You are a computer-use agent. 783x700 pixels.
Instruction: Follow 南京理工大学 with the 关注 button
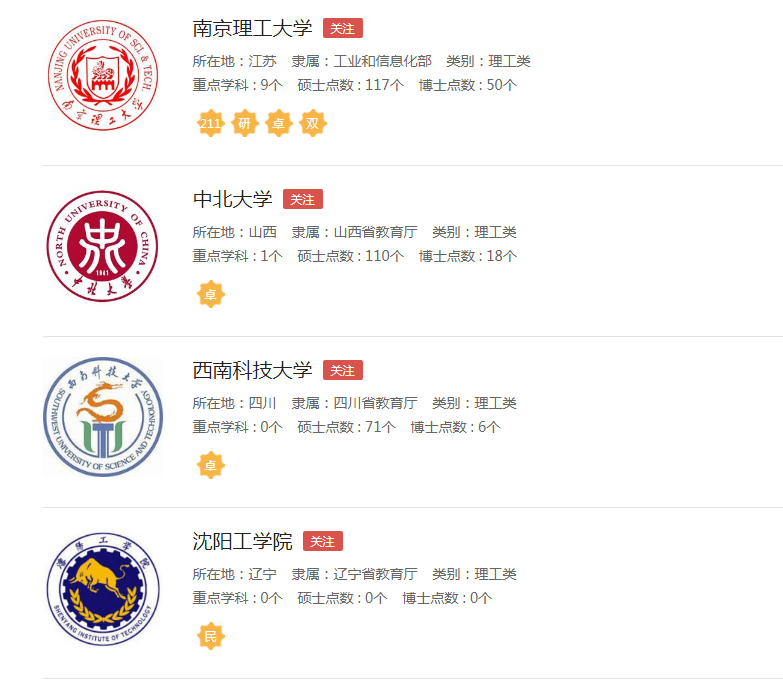[x=342, y=28]
